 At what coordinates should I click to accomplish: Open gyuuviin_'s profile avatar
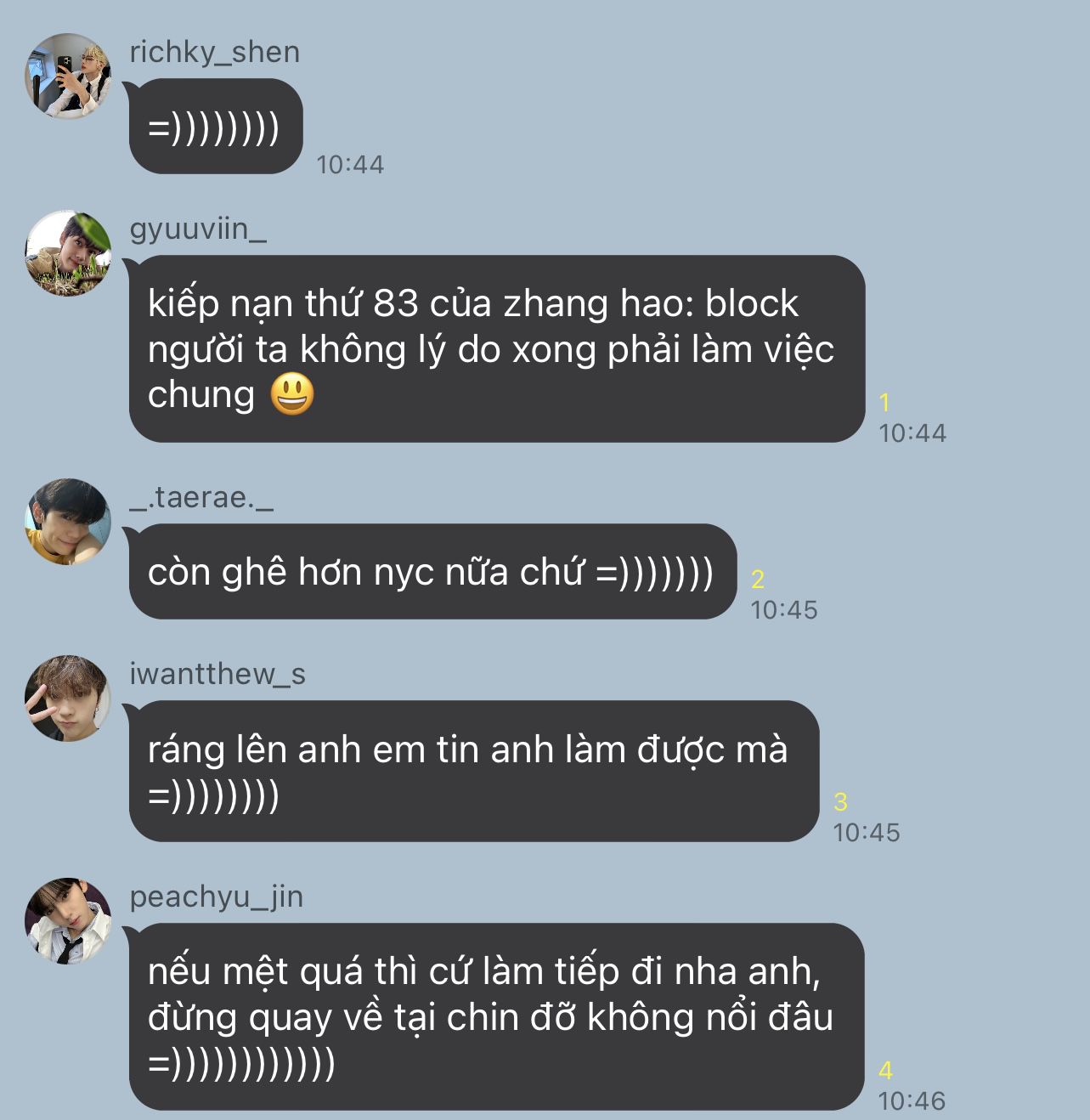68,253
